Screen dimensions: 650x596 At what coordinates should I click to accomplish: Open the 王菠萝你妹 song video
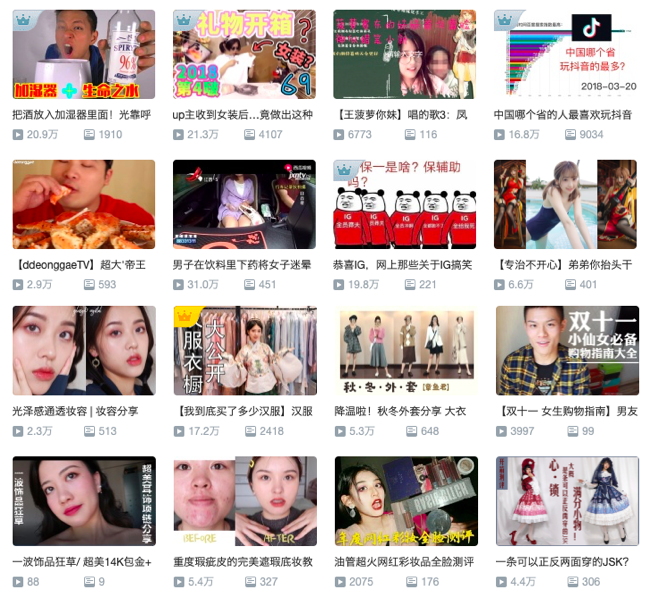[x=405, y=54]
